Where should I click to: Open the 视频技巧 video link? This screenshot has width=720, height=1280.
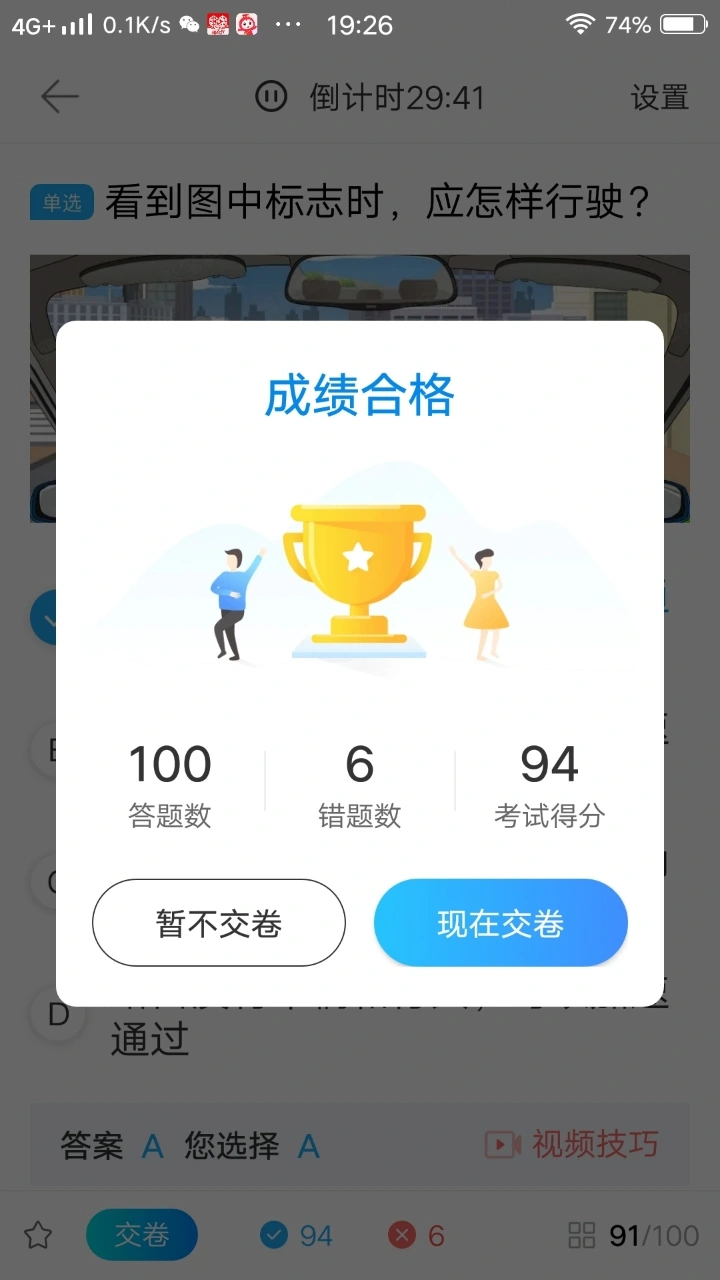tap(572, 1145)
